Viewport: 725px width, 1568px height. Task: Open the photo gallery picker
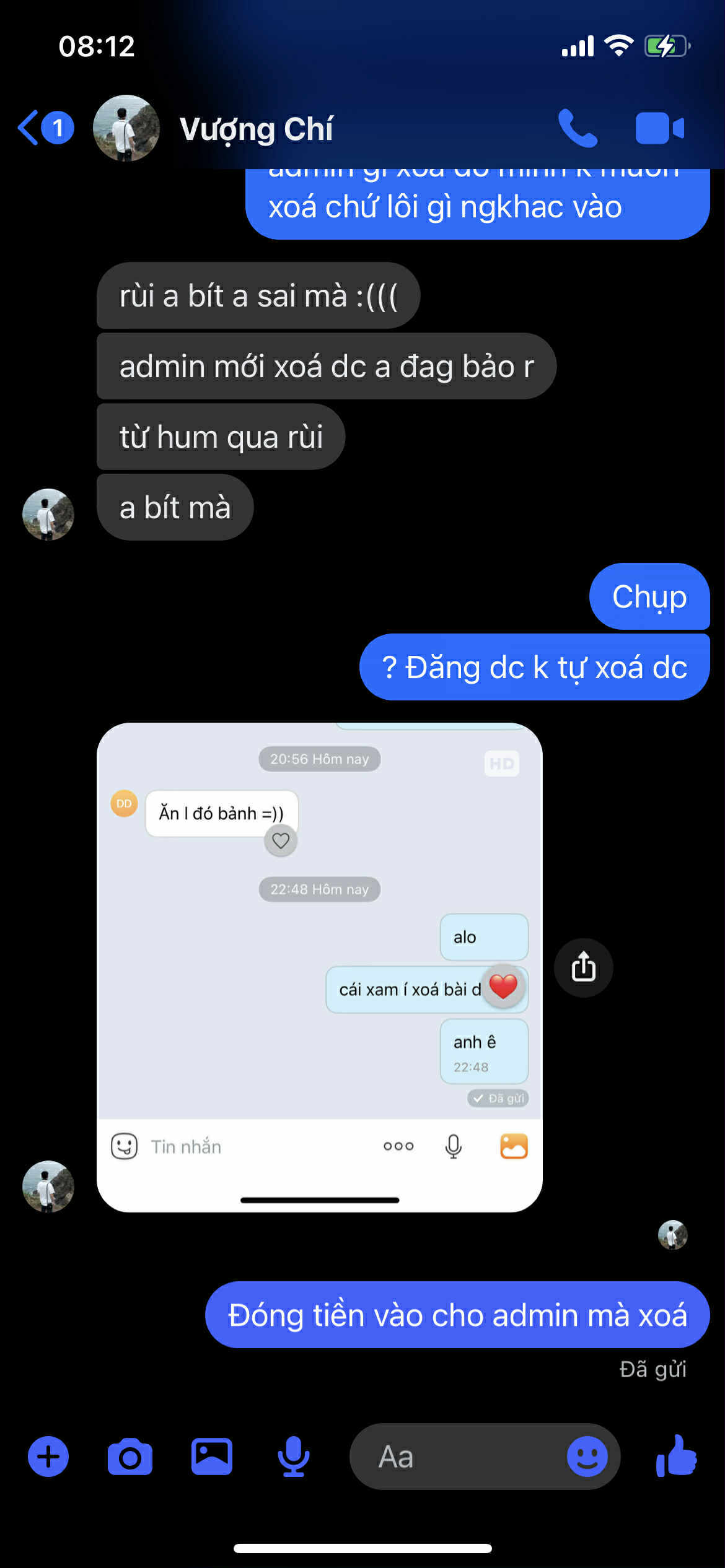point(211,1457)
